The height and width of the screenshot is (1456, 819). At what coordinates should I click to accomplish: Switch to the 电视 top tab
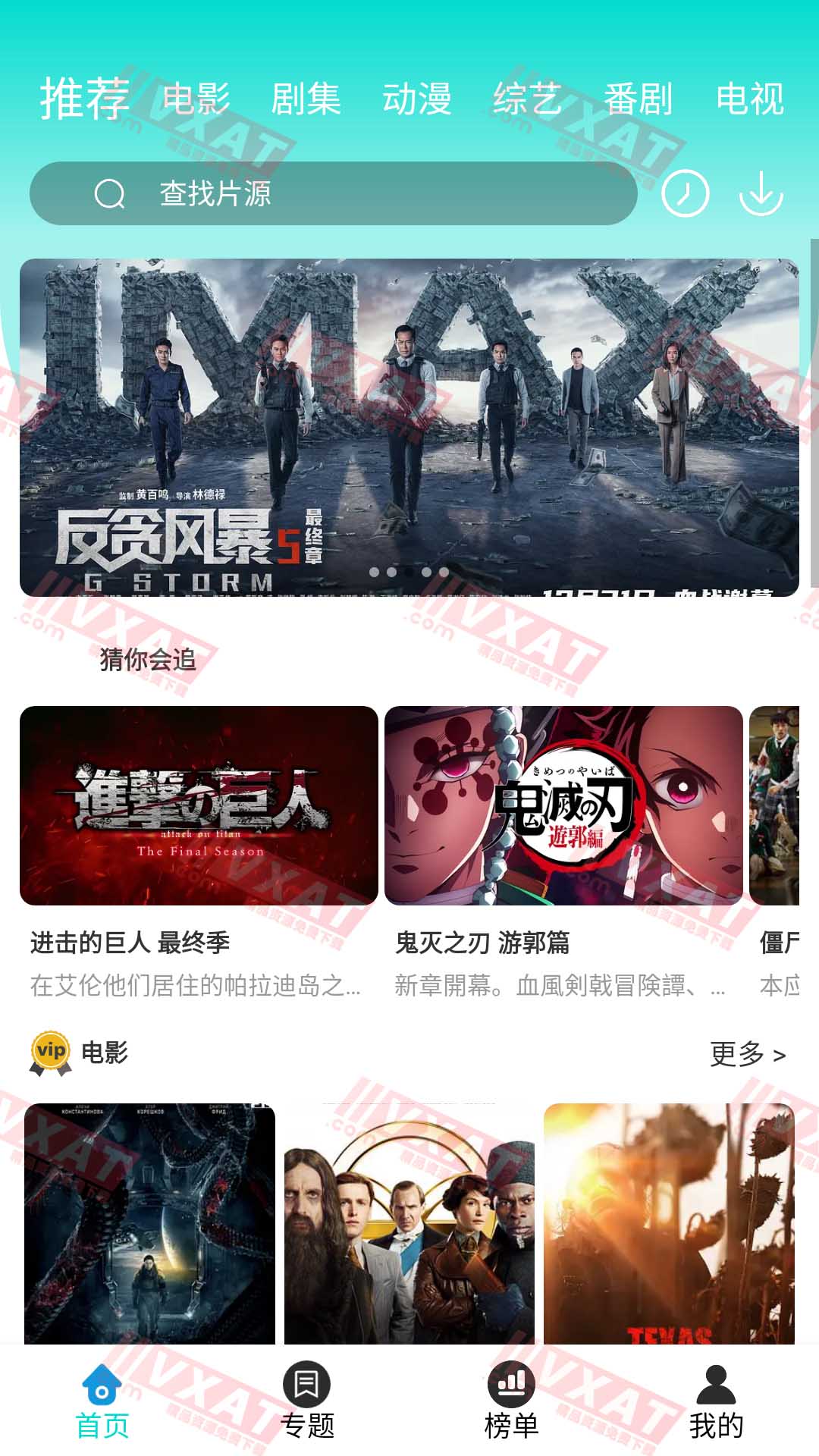click(x=750, y=99)
